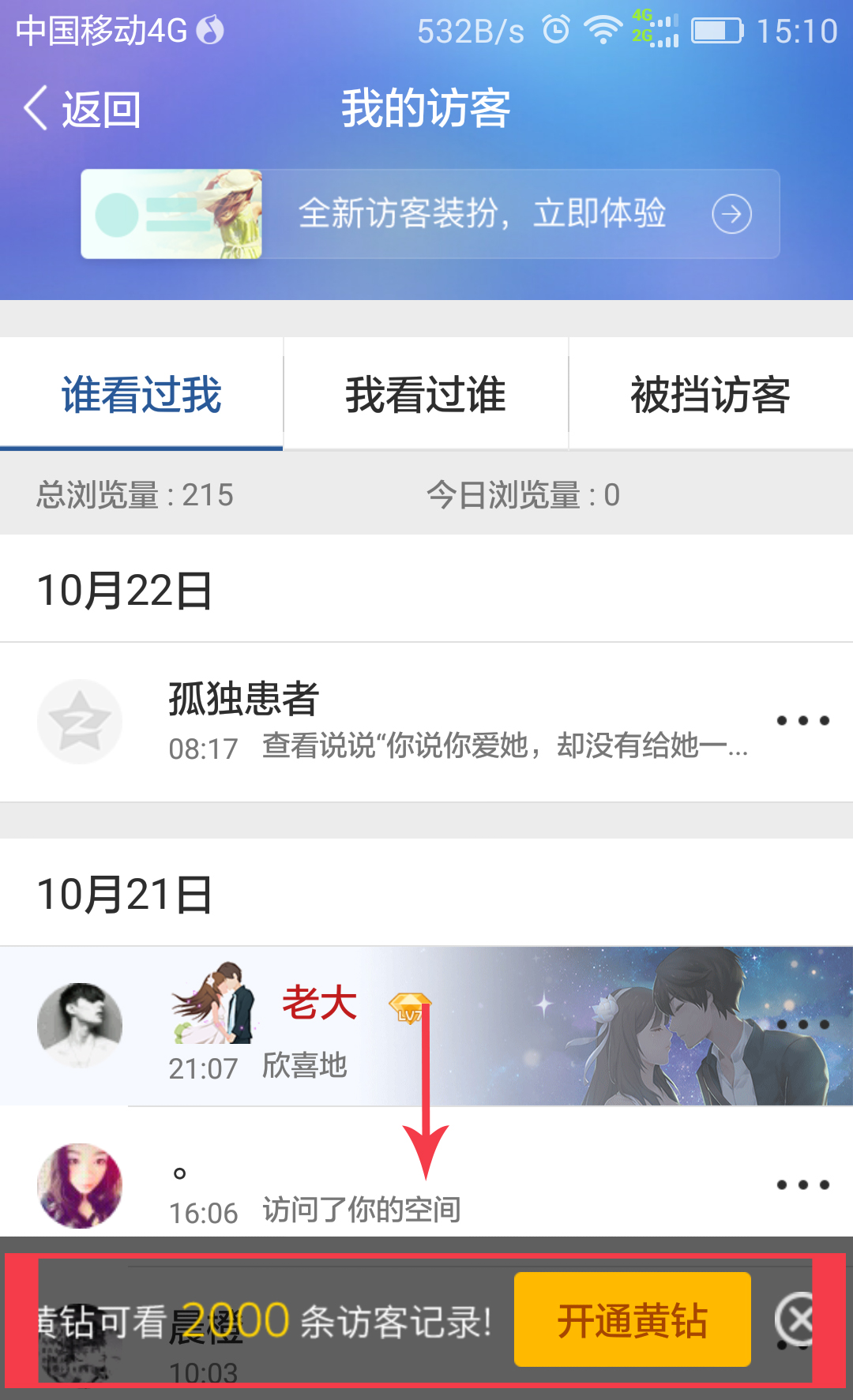This screenshot has width=853, height=1400.
Task: Tap the Wi-Fi signal icon in status bar
Action: click(x=602, y=29)
